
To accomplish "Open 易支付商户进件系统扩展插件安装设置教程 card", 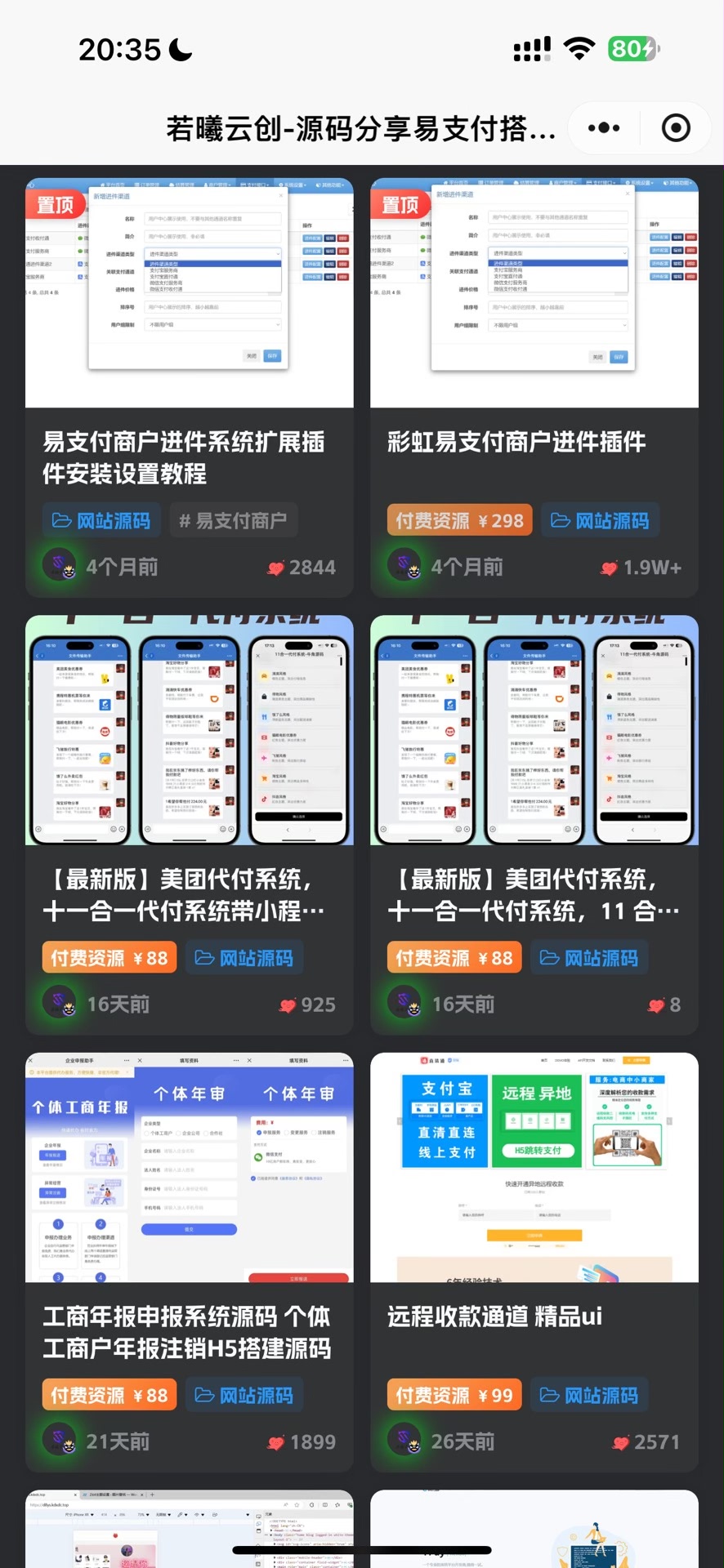I will point(184,457).
